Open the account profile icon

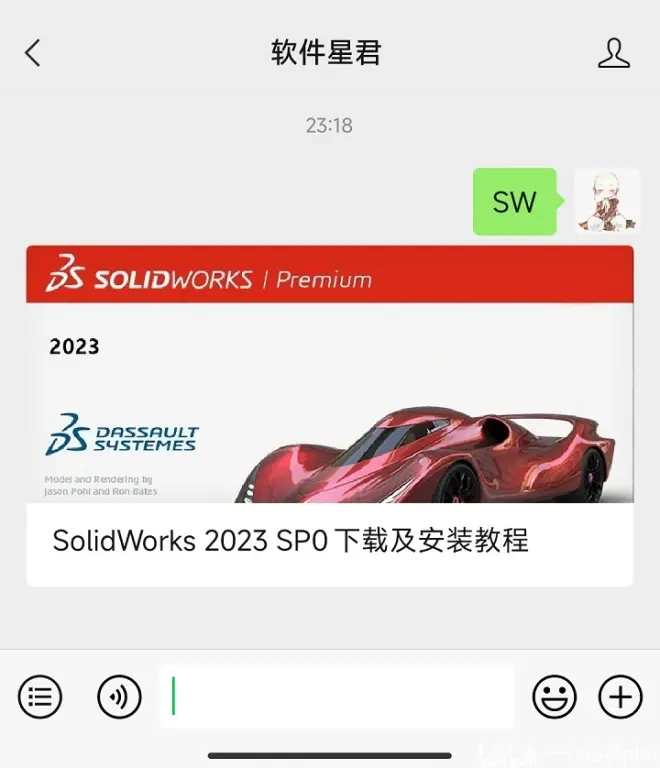pyautogui.click(x=613, y=53)
